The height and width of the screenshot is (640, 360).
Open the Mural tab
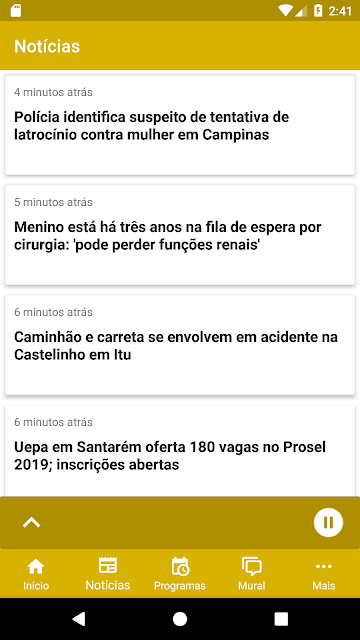(252, 574)
